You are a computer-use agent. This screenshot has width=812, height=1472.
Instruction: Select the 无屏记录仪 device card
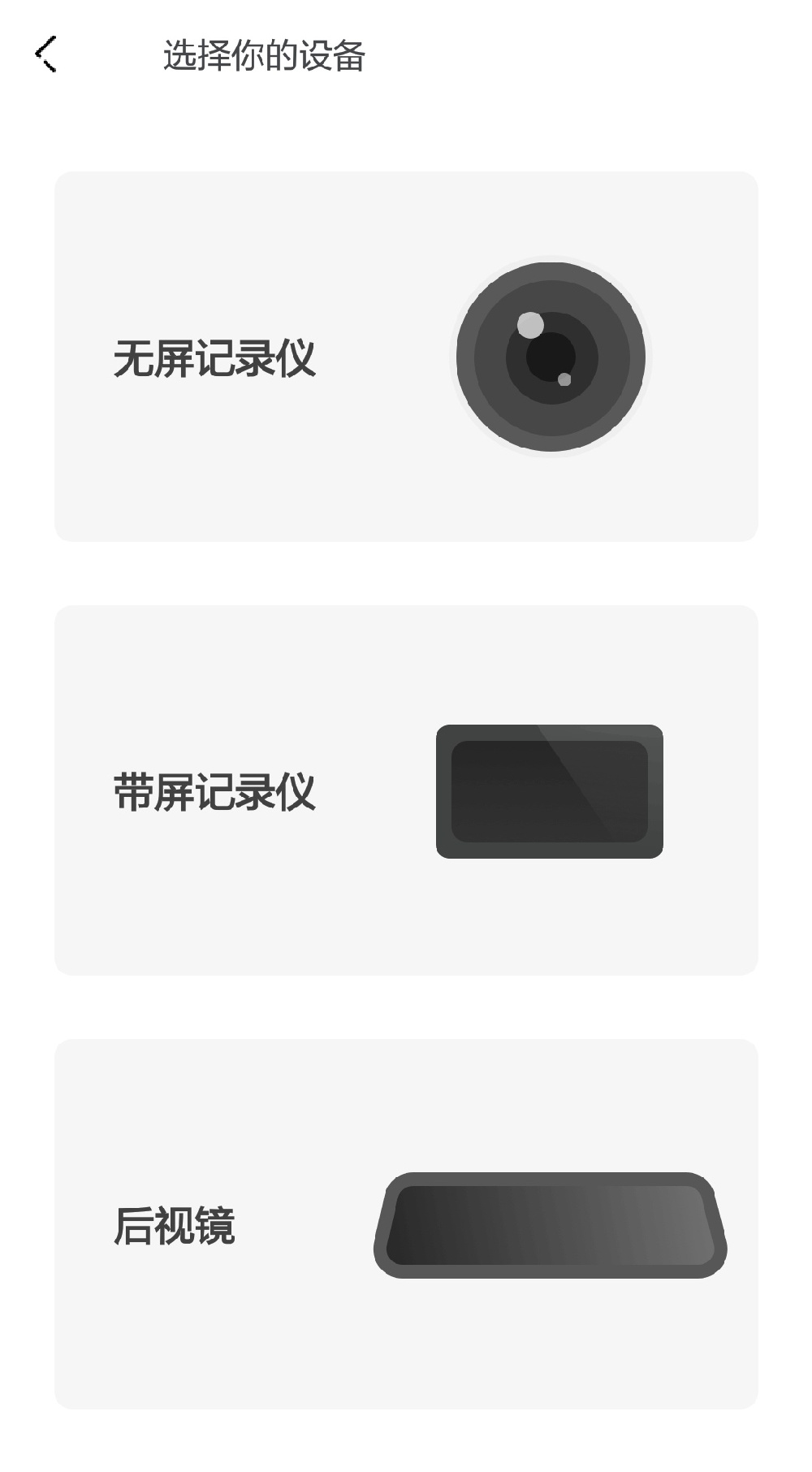point(406,357)
